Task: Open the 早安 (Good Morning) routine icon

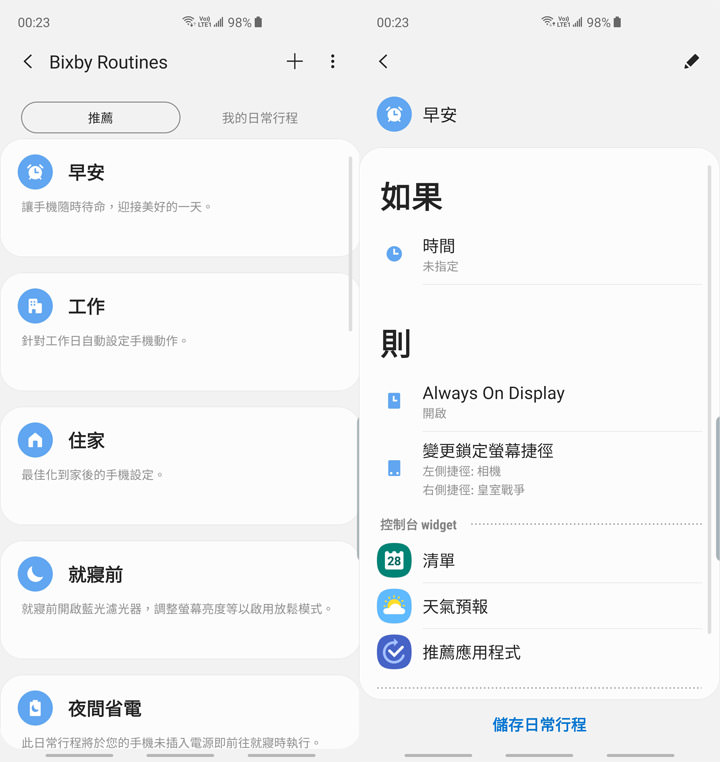Action: [x=35, y=172]
